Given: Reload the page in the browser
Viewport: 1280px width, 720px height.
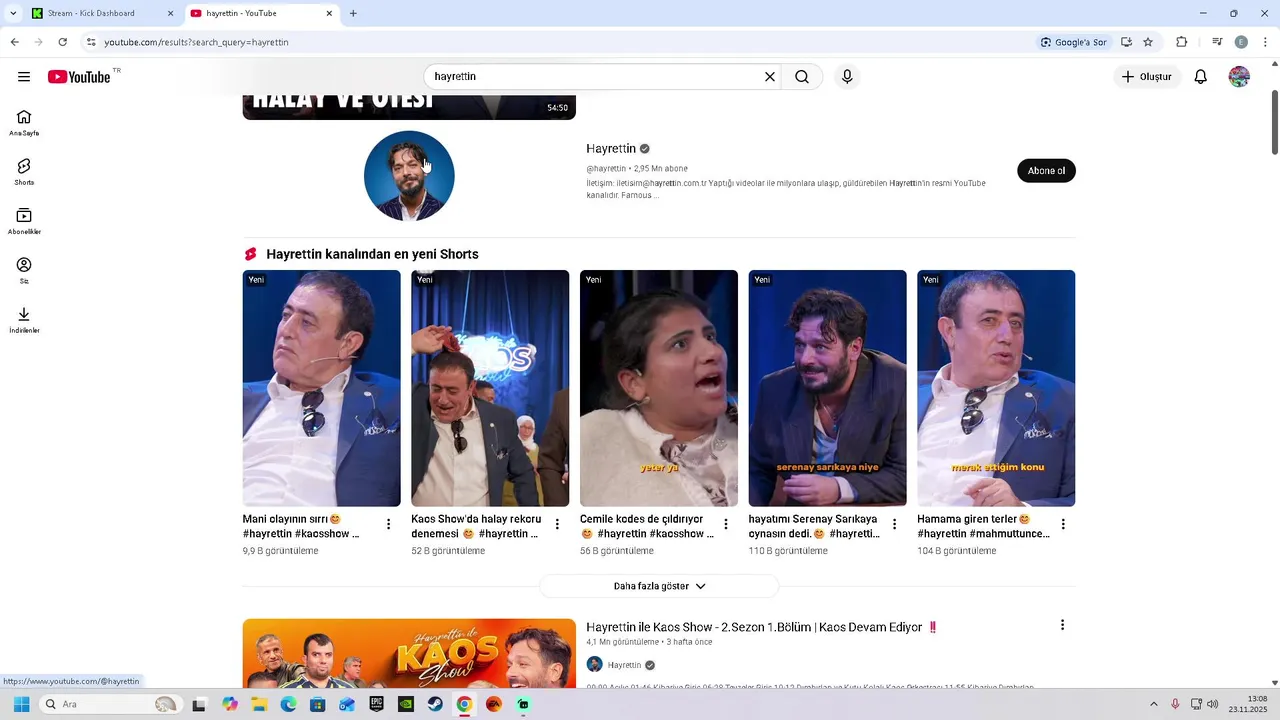Looking at the screenshot, I should coord(62,42).
